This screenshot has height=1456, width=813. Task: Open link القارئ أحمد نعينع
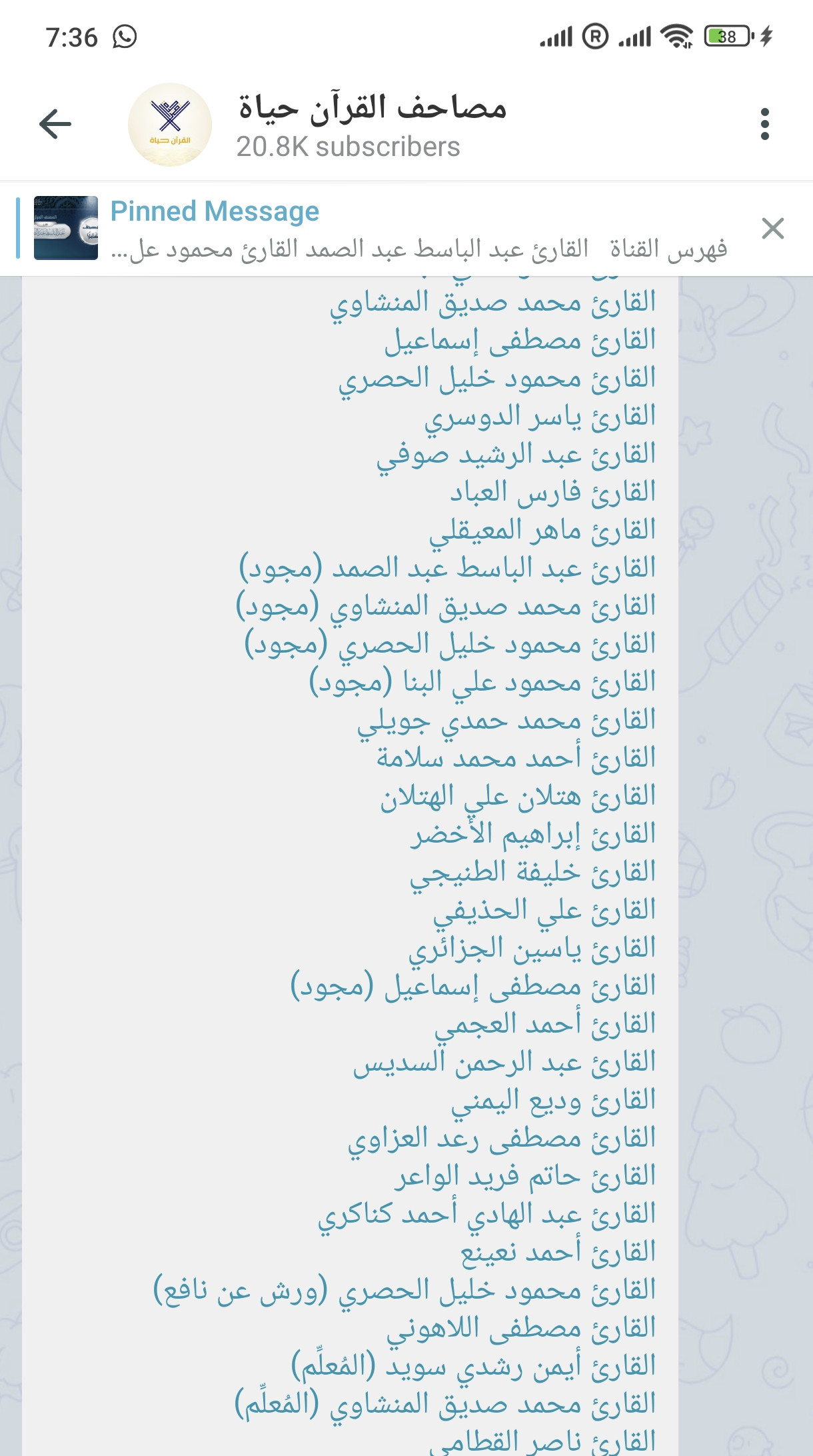[558, 1253]
